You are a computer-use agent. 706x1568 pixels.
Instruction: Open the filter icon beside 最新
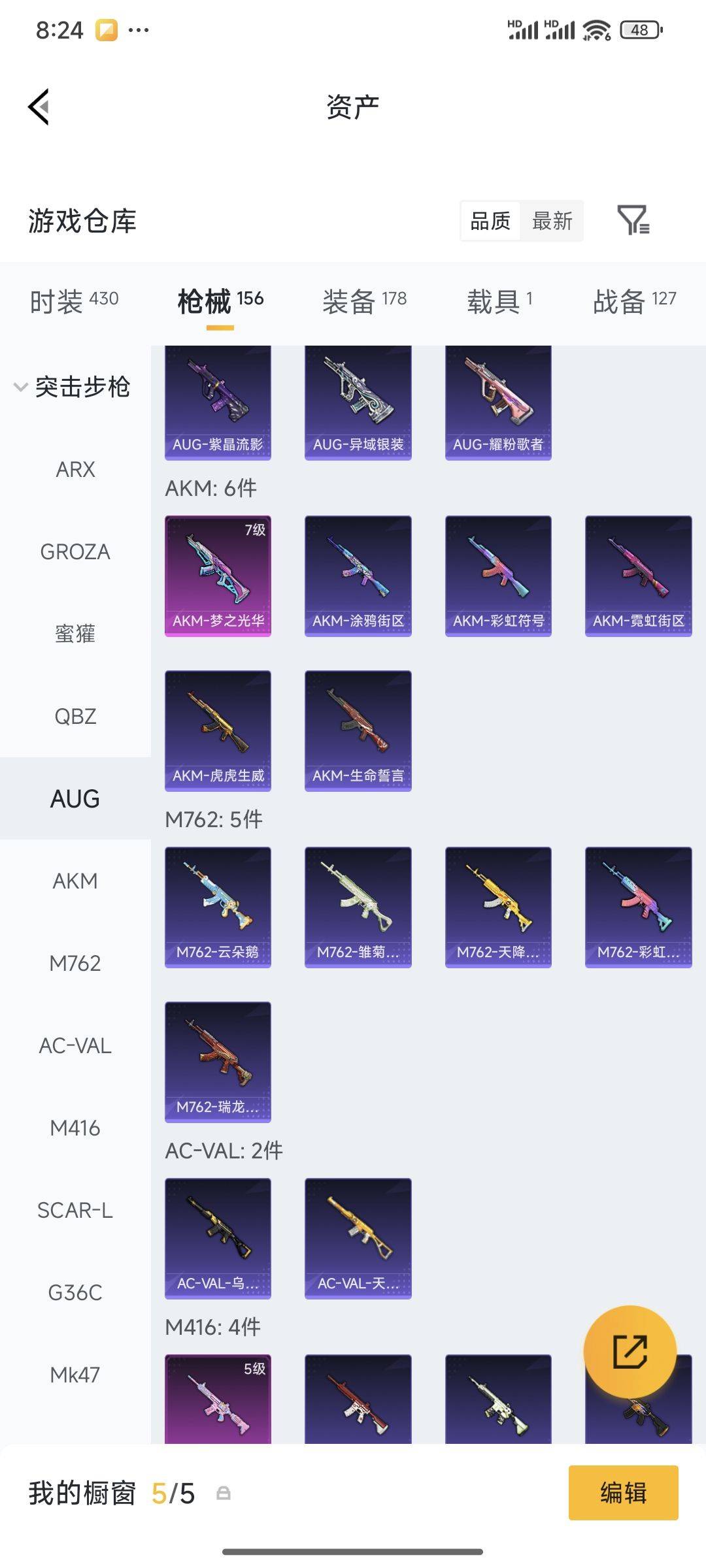click(x=633, y=220)
